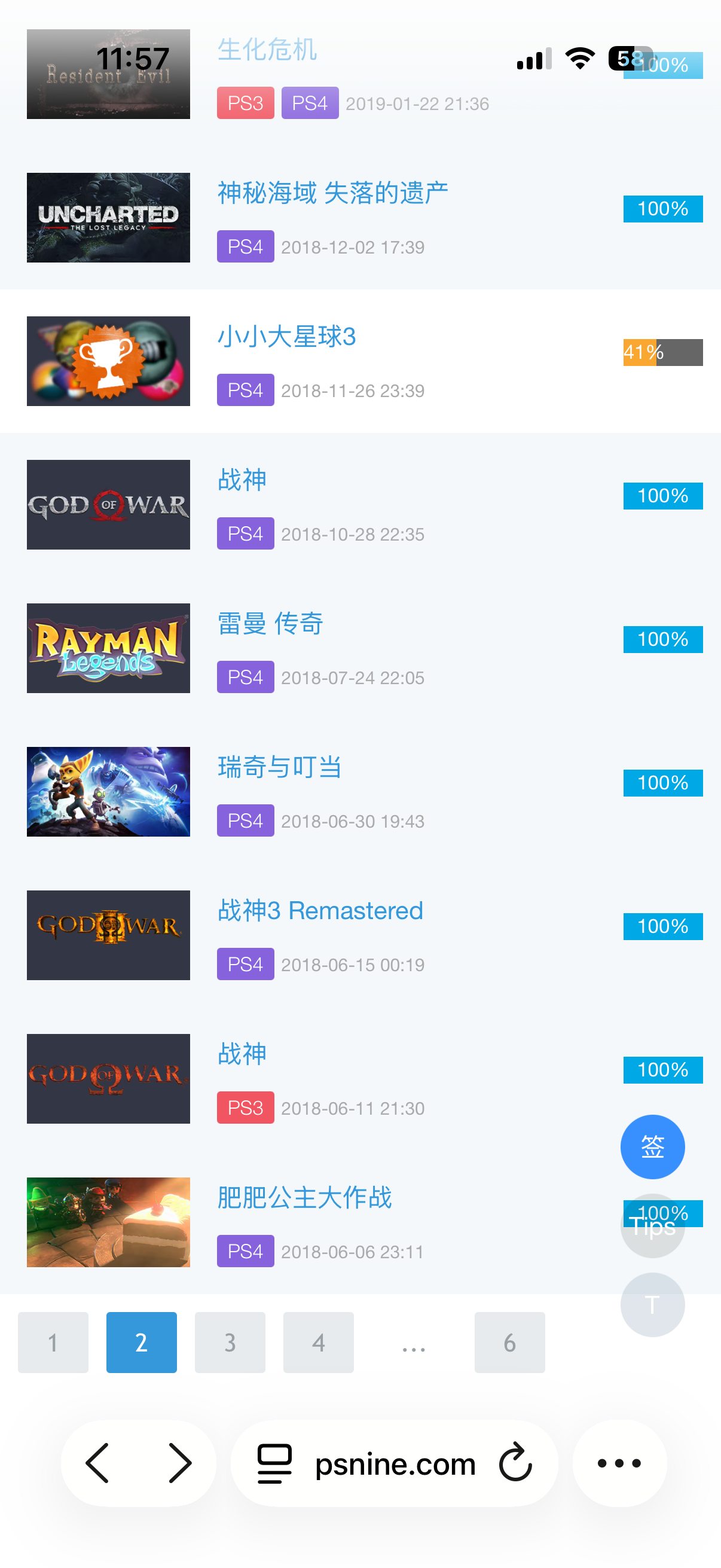Image resolution: width=721 pixels, height=1568 pixels.
Task: Open 雷曼 传奇 game entry
Action: [270, 624]
